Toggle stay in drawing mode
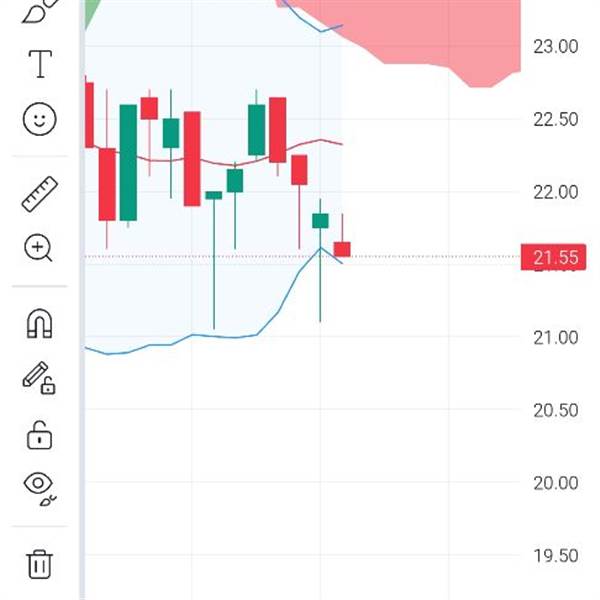The width and height of the screenshot is (600, 600). click(x=39, y=378)
